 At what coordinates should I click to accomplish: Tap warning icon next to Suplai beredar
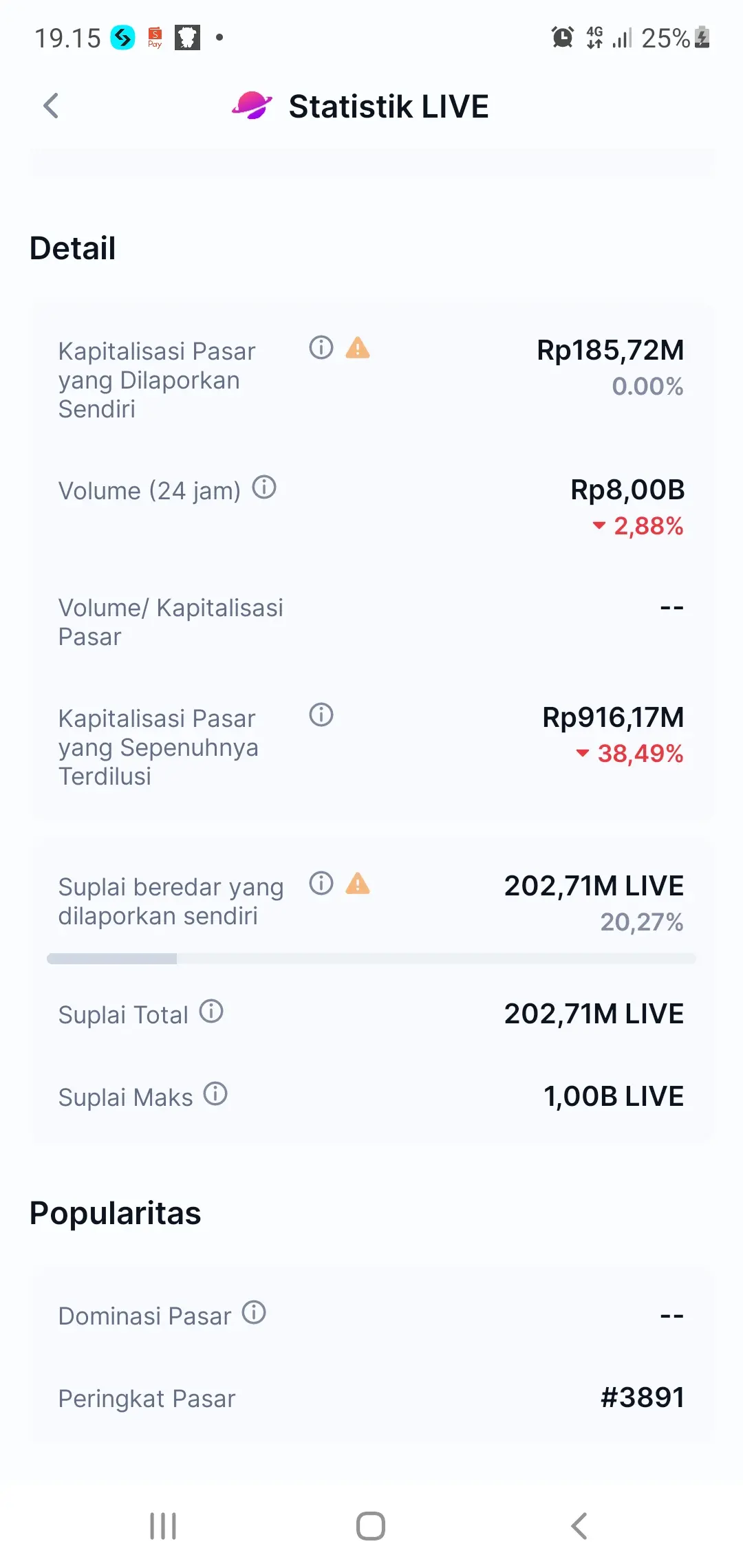(x=358, y=884)
